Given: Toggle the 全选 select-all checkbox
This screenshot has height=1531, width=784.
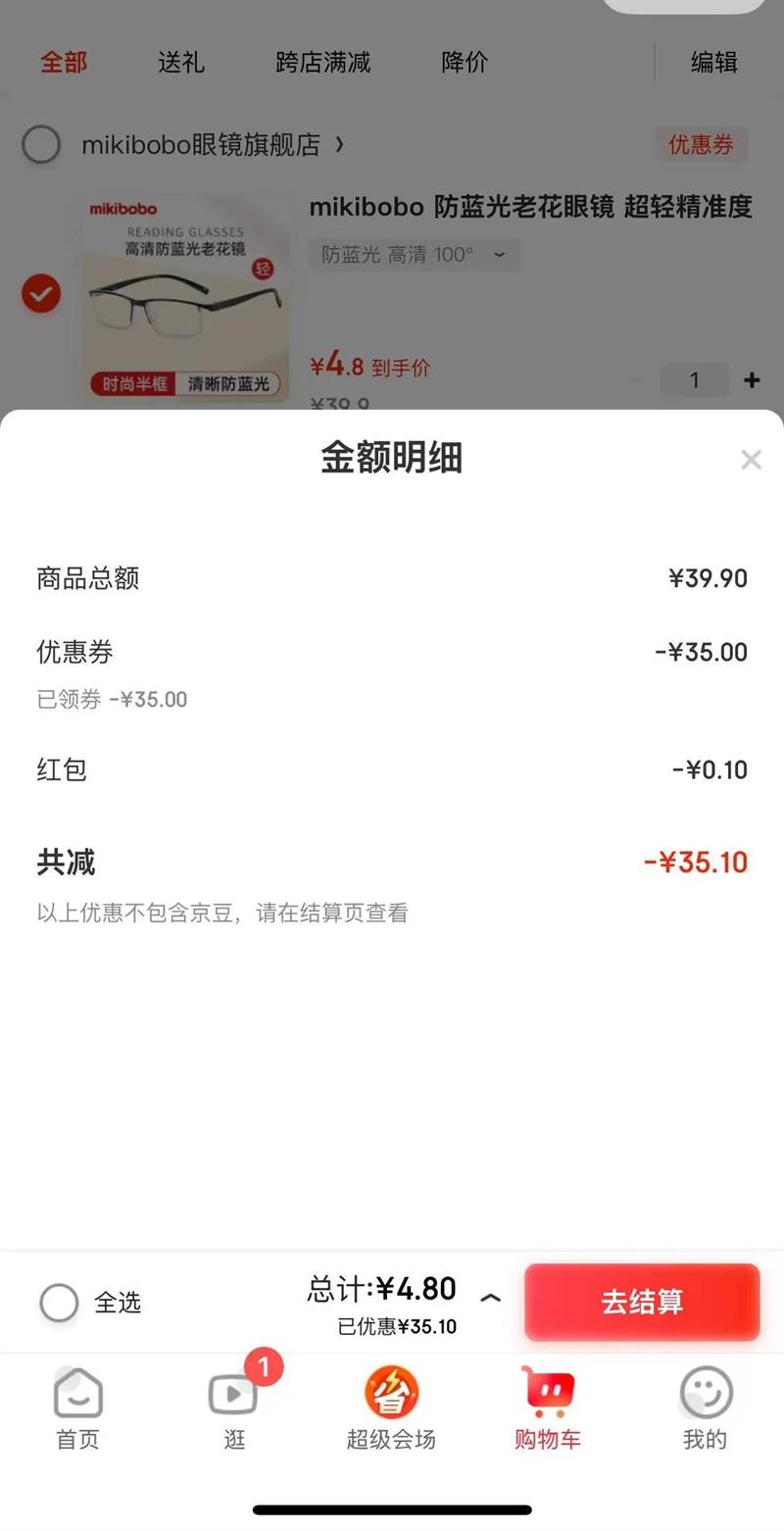Looking at the screenshot, I should (59, 1303).
